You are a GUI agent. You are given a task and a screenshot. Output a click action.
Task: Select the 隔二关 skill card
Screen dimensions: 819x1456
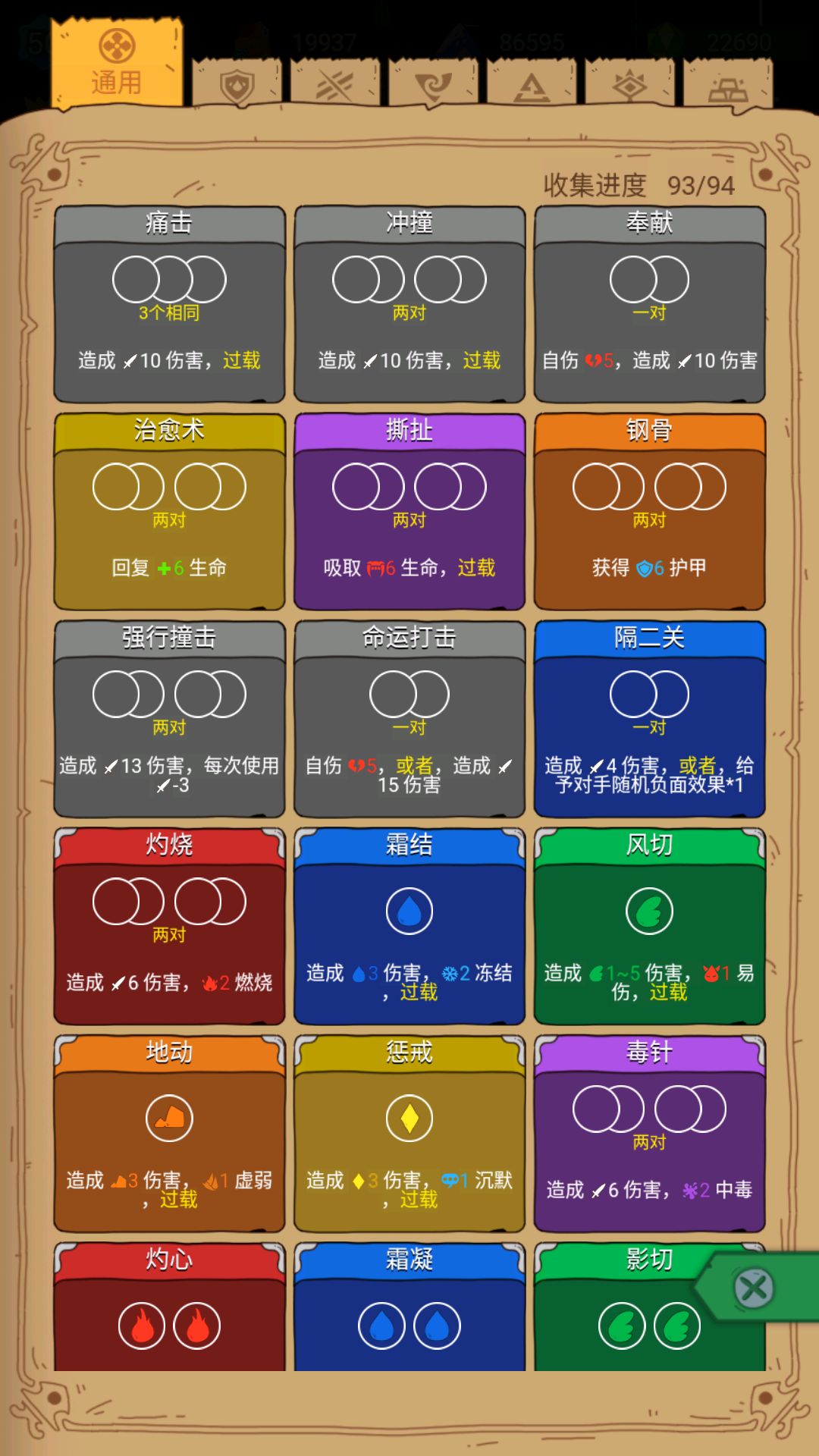(650, 719)
